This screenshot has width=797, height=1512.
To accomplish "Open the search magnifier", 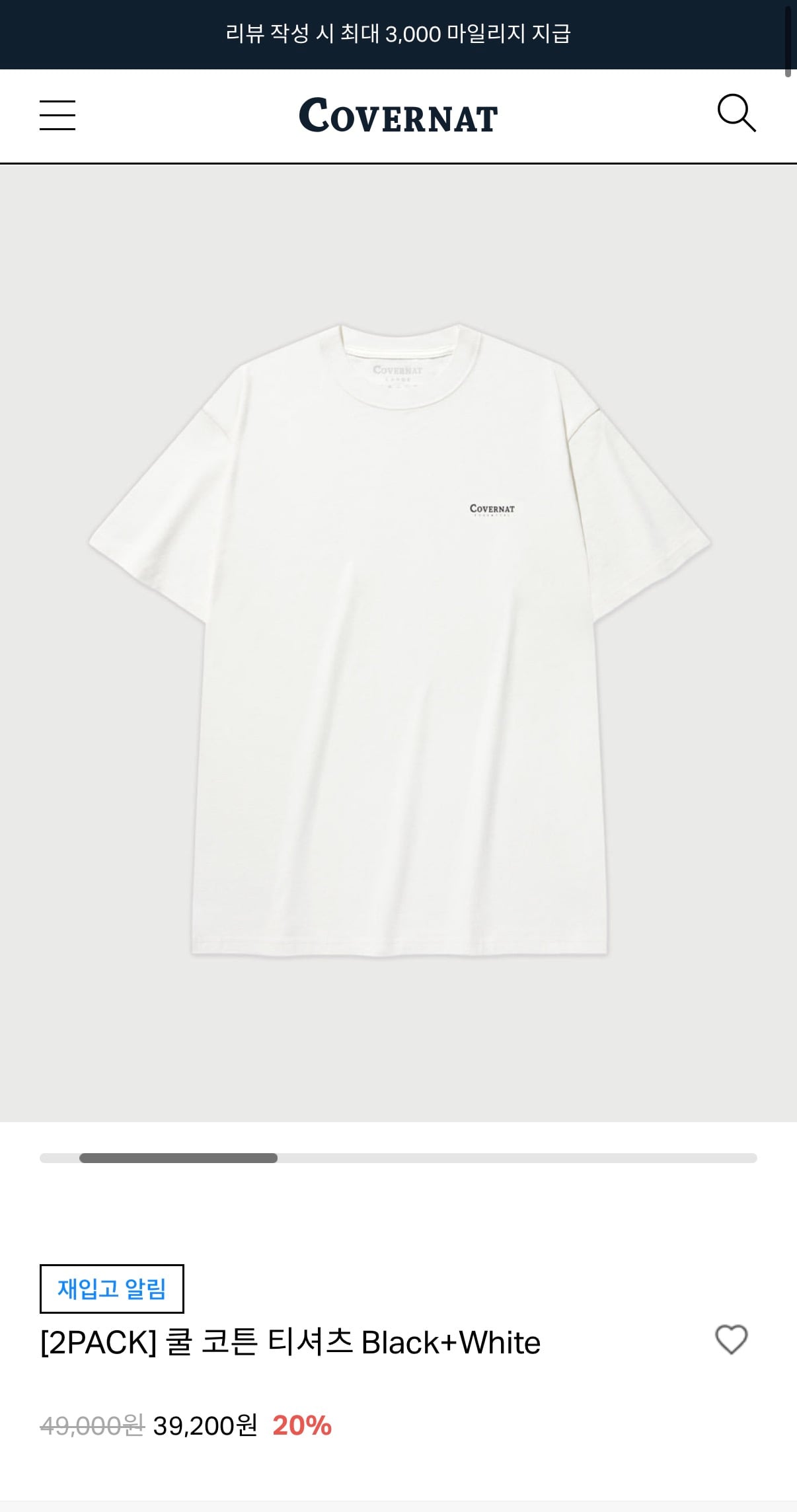I will tap(736, 114).
